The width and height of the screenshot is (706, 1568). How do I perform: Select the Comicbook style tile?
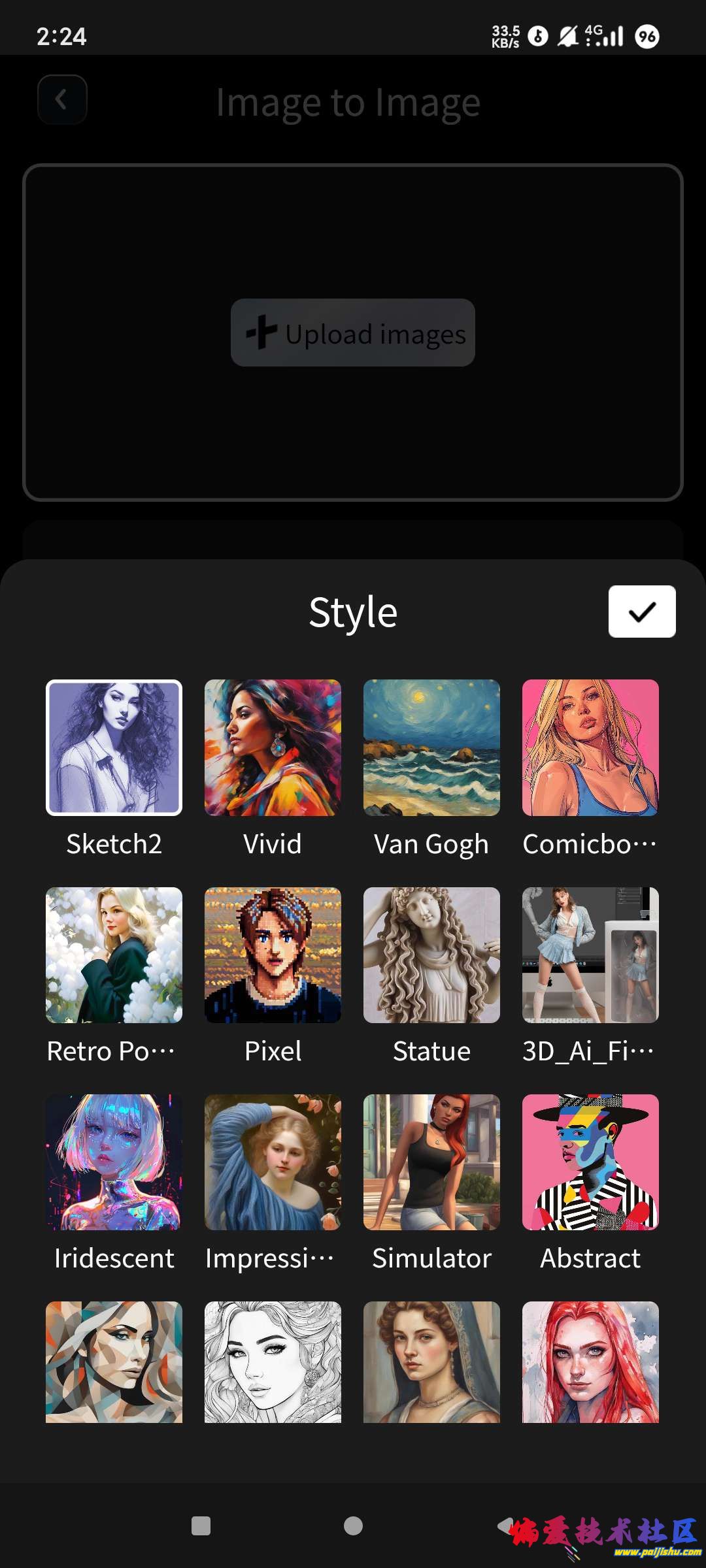point(590,747)
